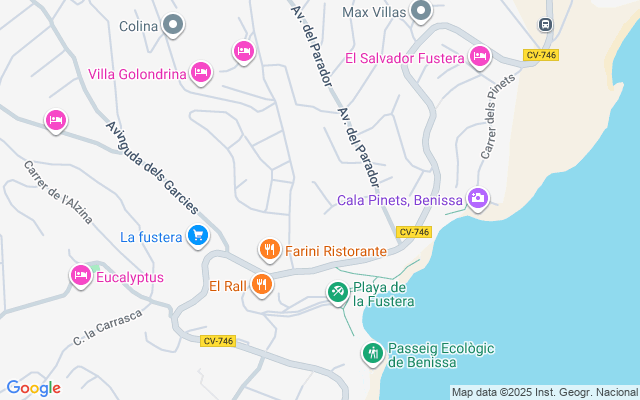Tap the El Salvador Fustera hotel pin
Screen dimensions: 640x400
coord(480,57)
